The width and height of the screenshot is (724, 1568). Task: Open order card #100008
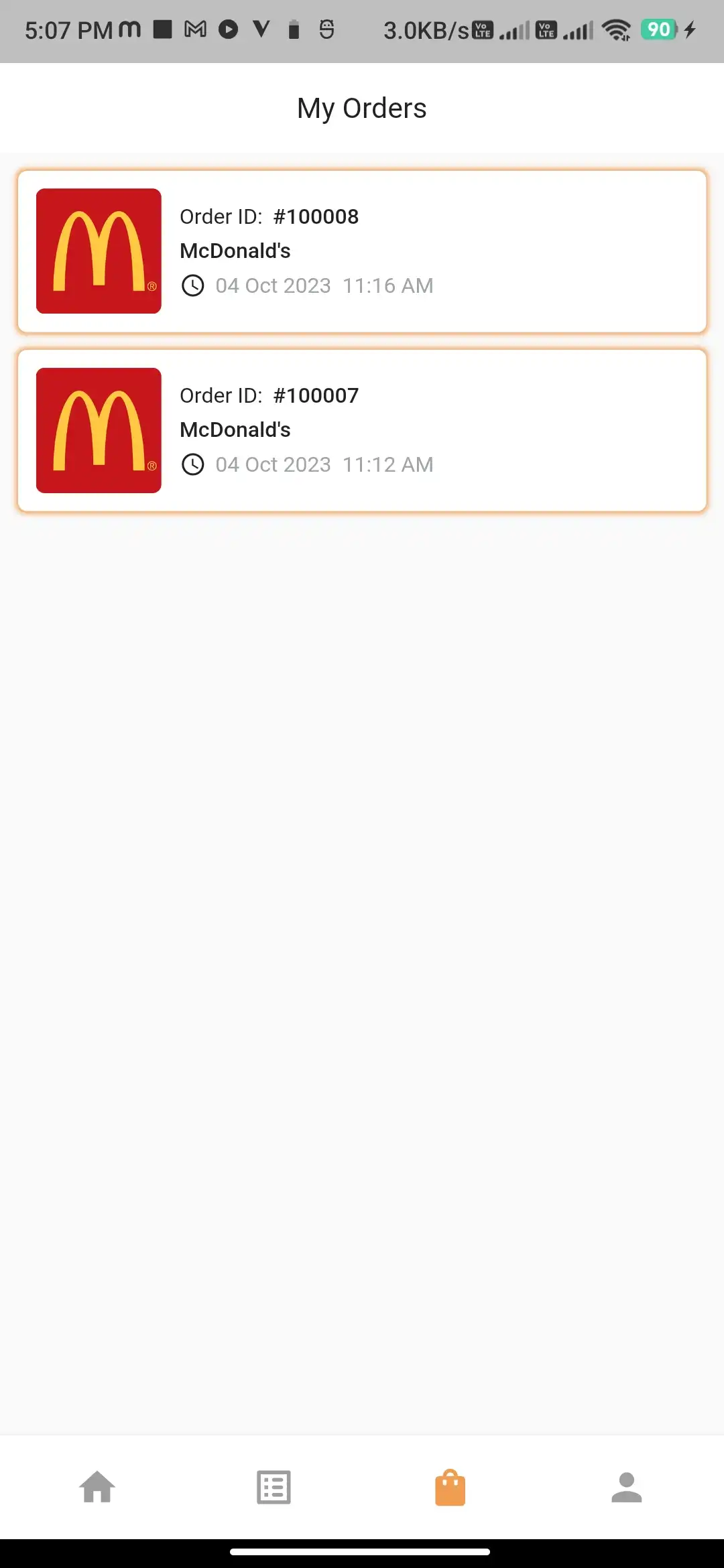coord(362,251)
